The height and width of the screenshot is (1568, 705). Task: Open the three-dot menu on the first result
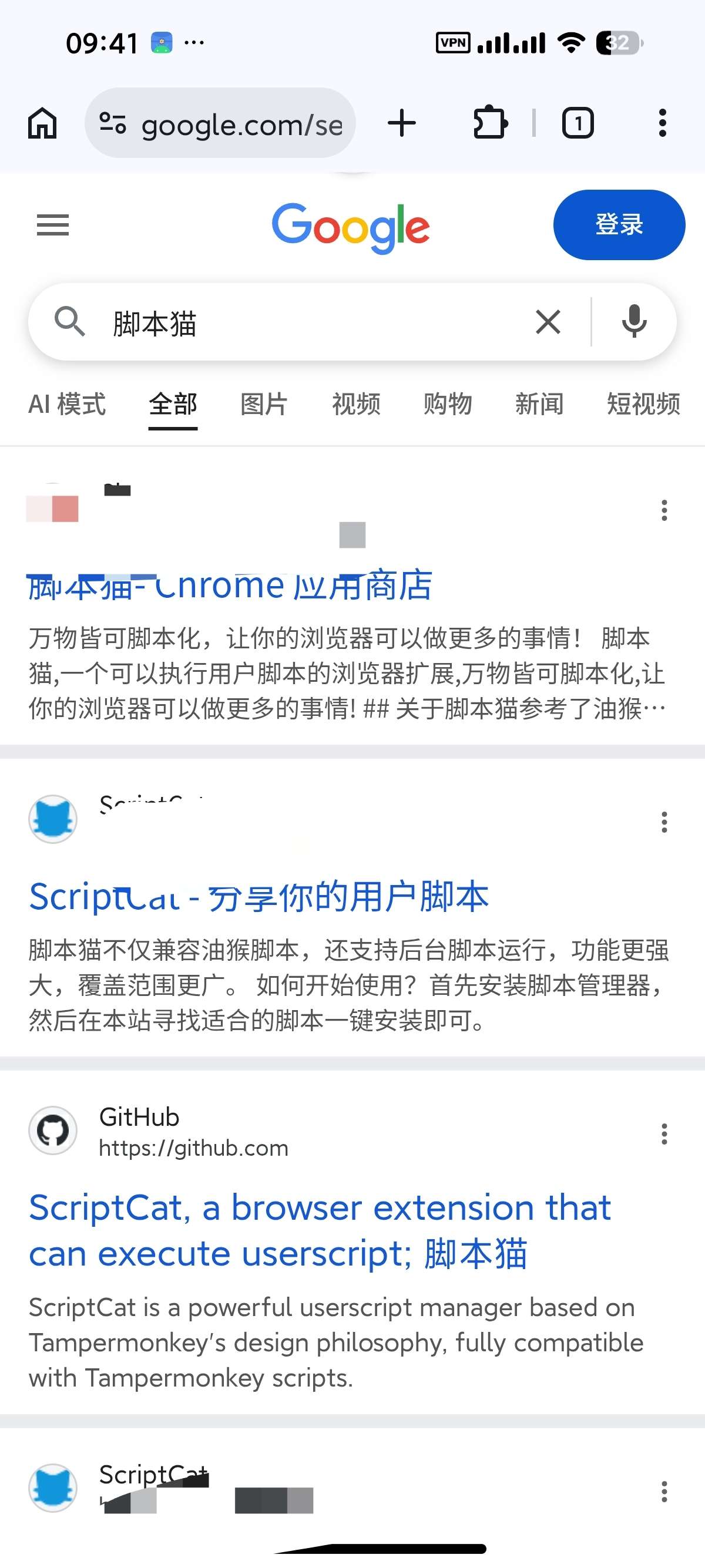click(x=664, y=512)
